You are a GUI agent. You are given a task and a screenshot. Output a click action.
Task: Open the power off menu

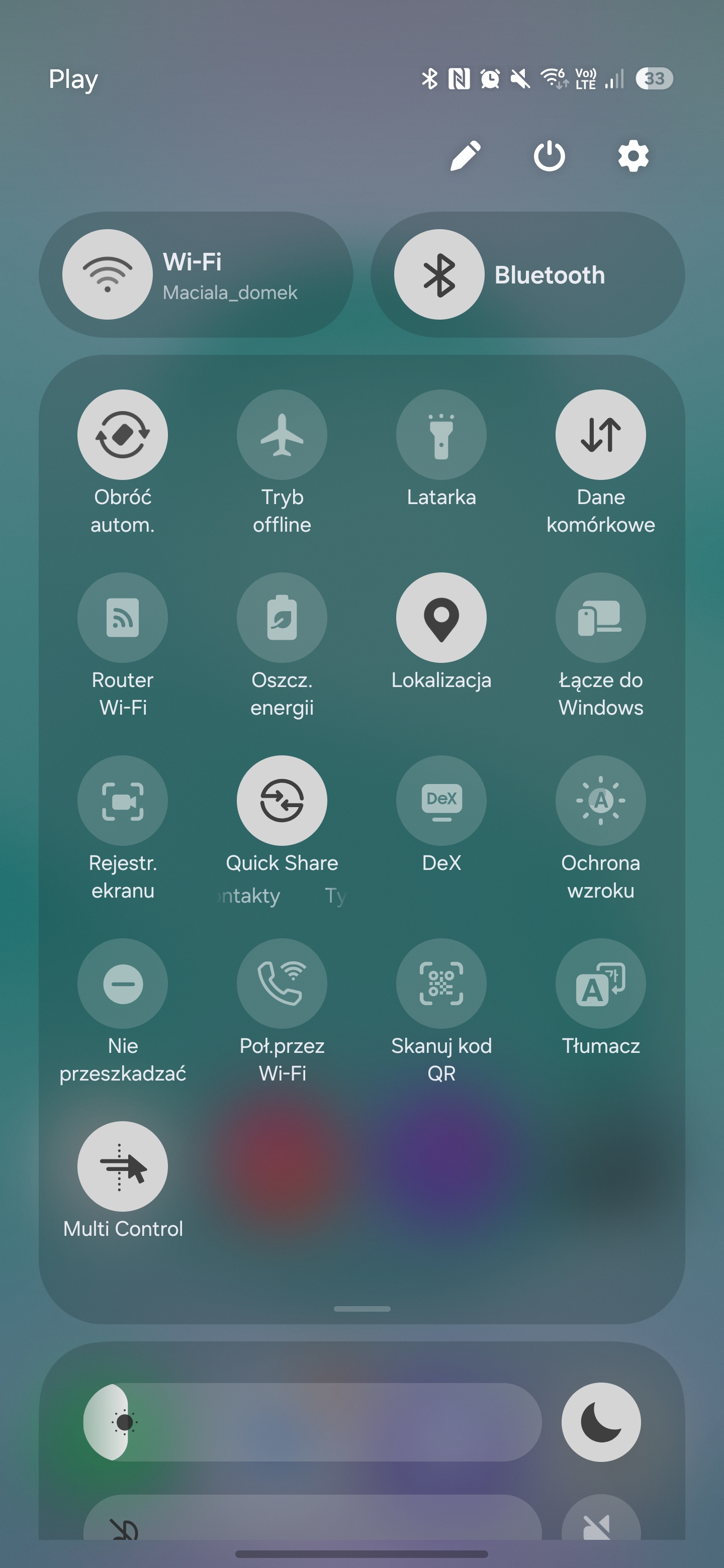(549, 156)
